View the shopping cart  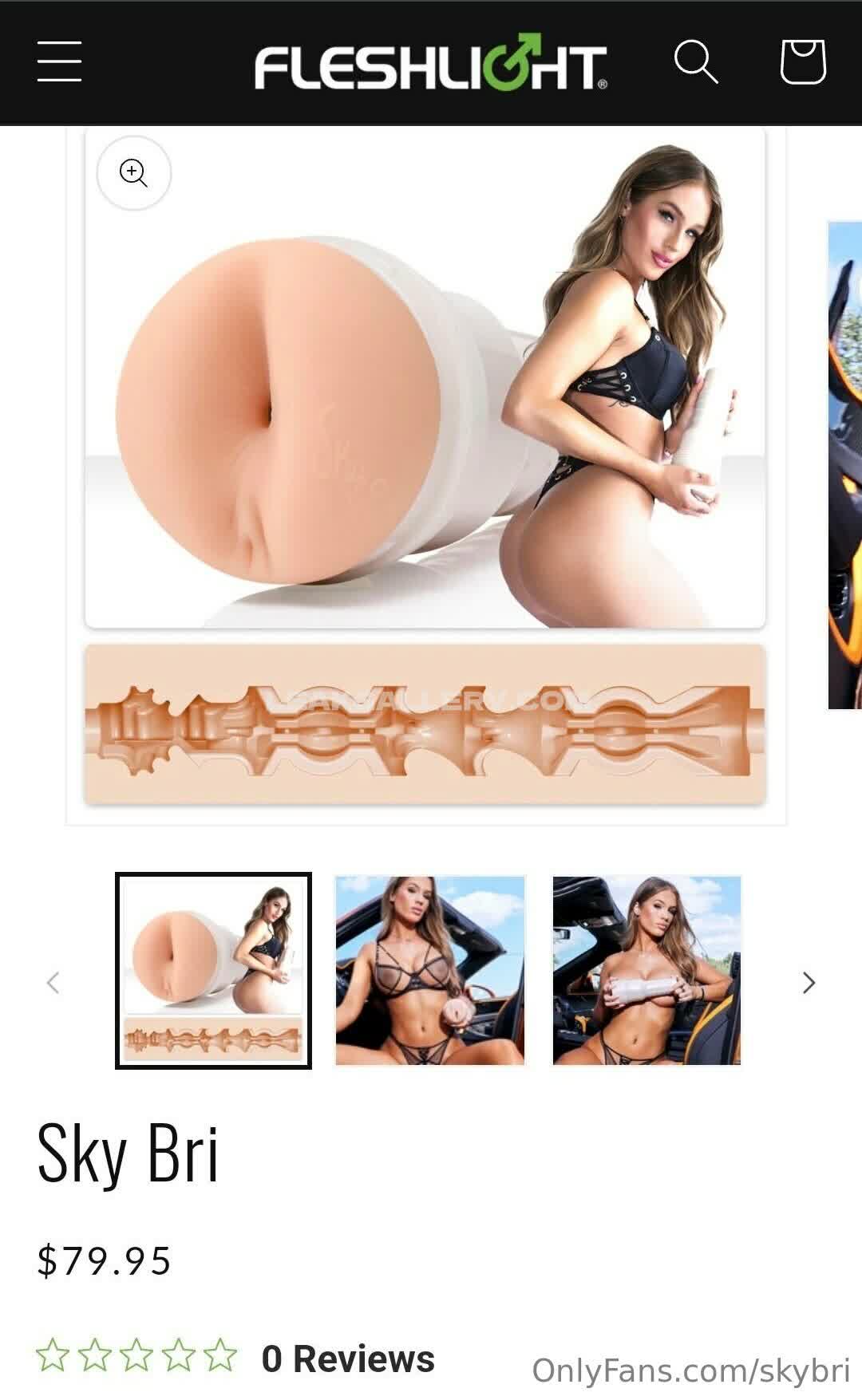click(x=802, y=61)
